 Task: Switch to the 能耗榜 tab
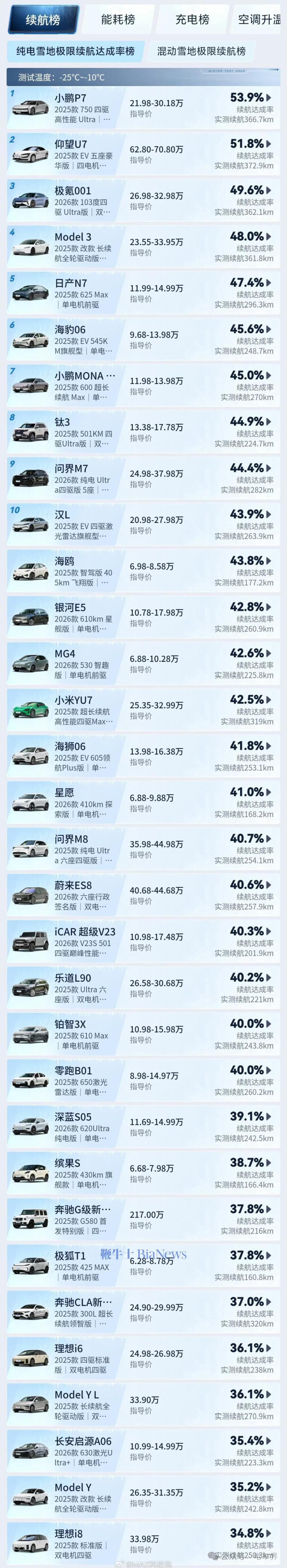118,20
